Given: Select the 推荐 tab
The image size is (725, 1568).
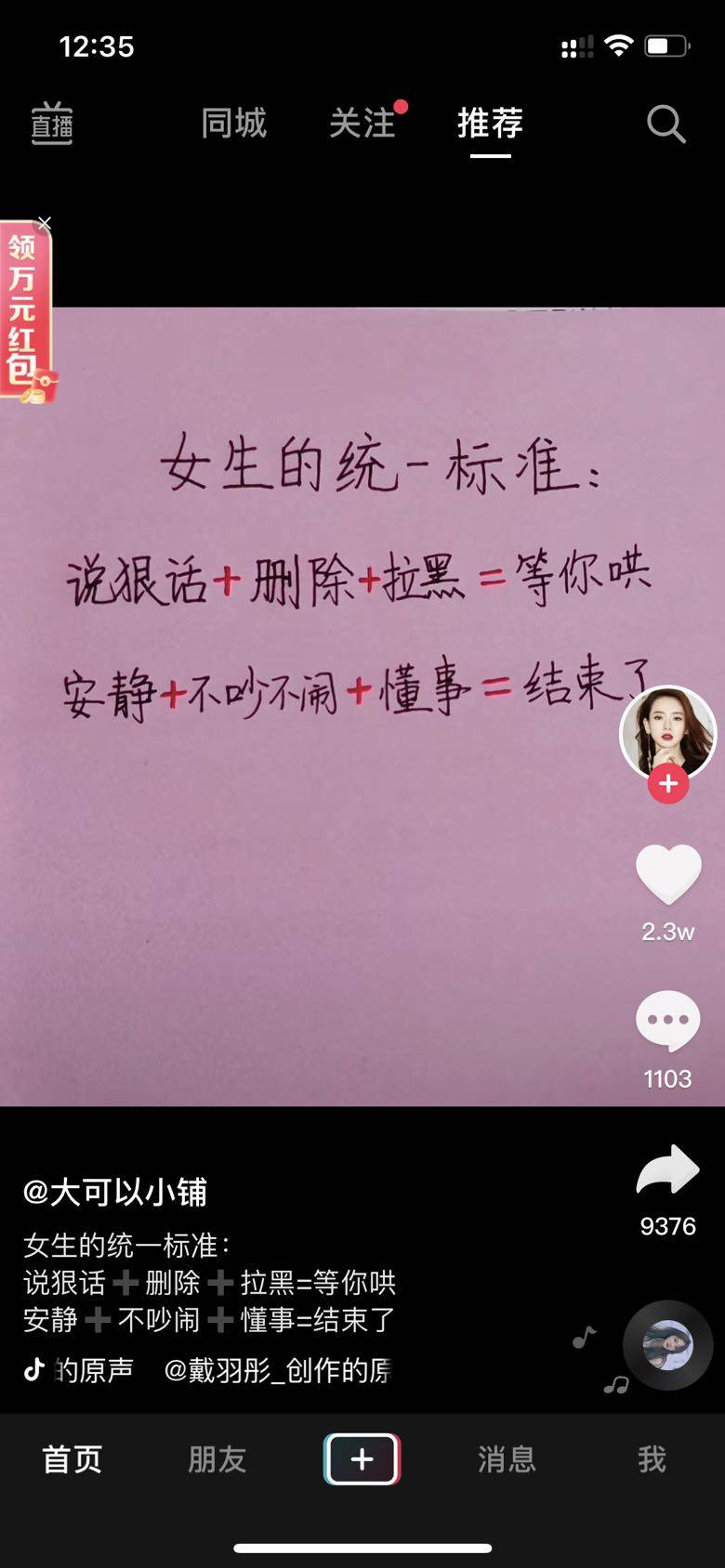Looking at the screenshot, I should tap(490, 124).
